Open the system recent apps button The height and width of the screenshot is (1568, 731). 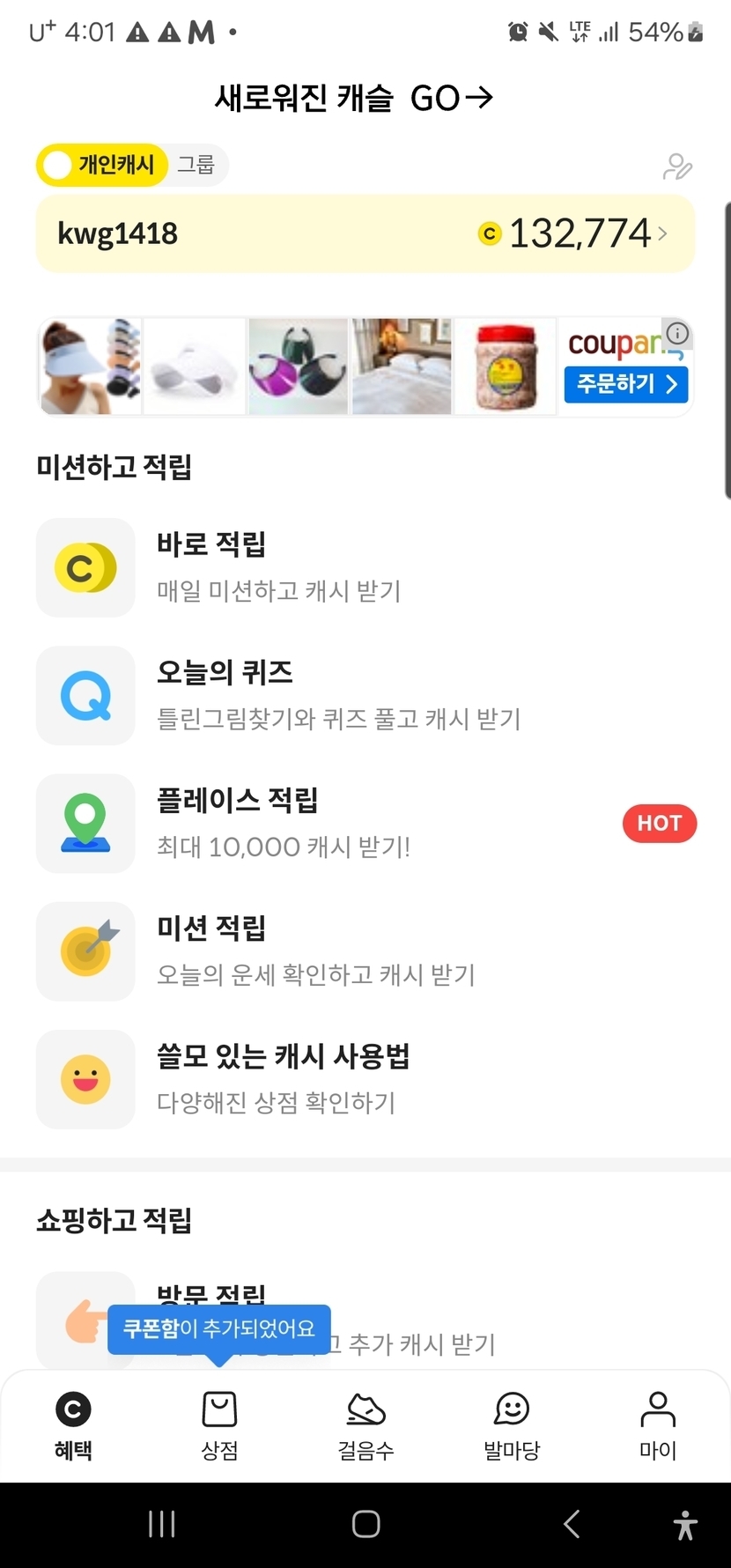(162, 1524)
